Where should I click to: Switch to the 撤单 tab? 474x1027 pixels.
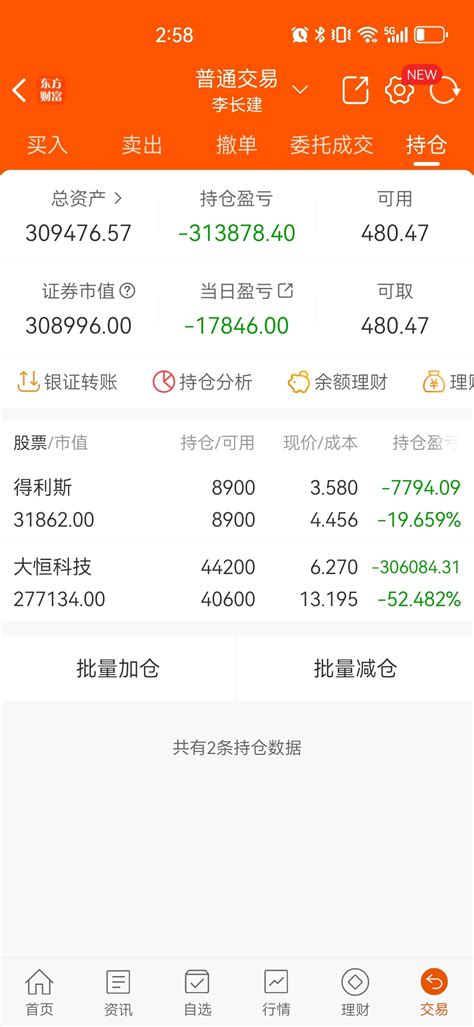(x=236, y=145)
